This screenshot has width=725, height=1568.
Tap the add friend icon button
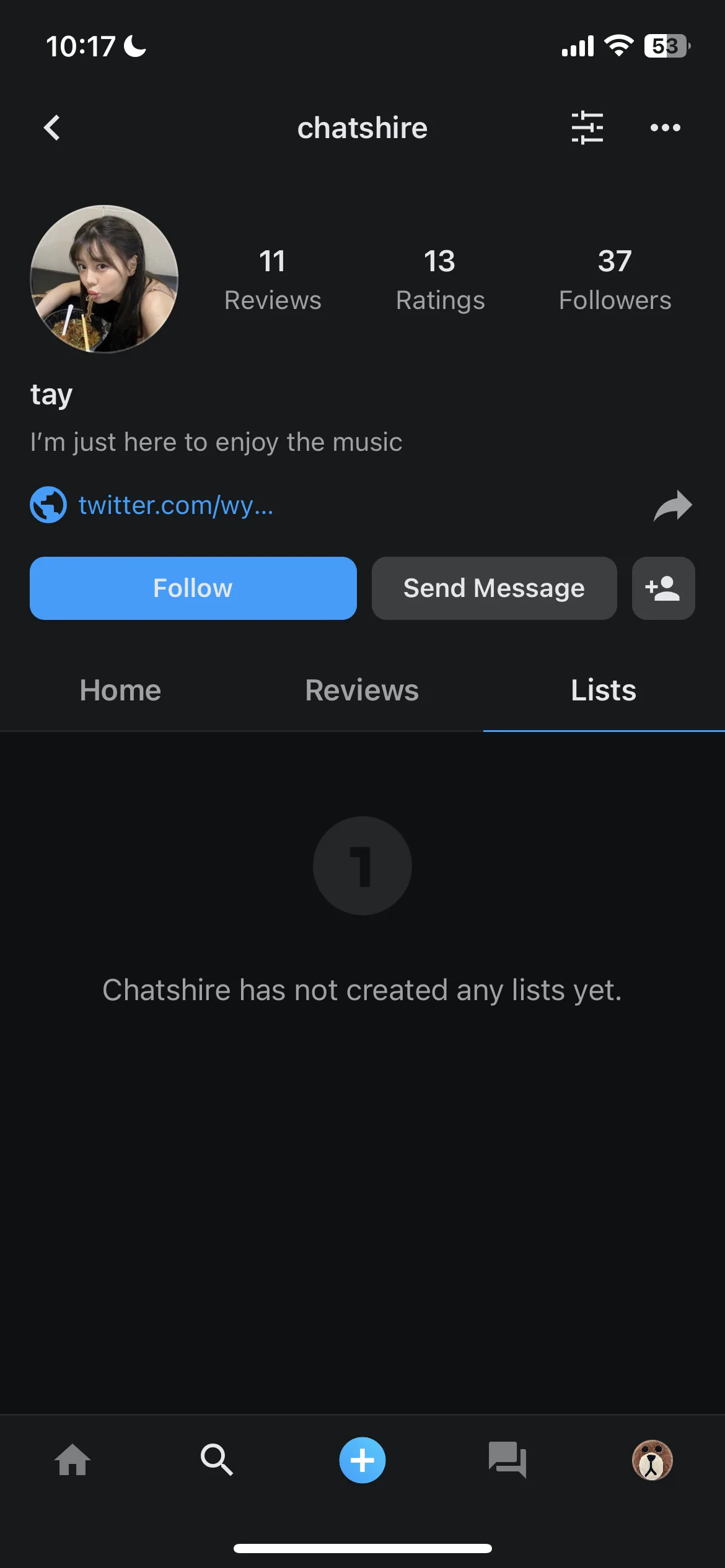pos(663,588)
